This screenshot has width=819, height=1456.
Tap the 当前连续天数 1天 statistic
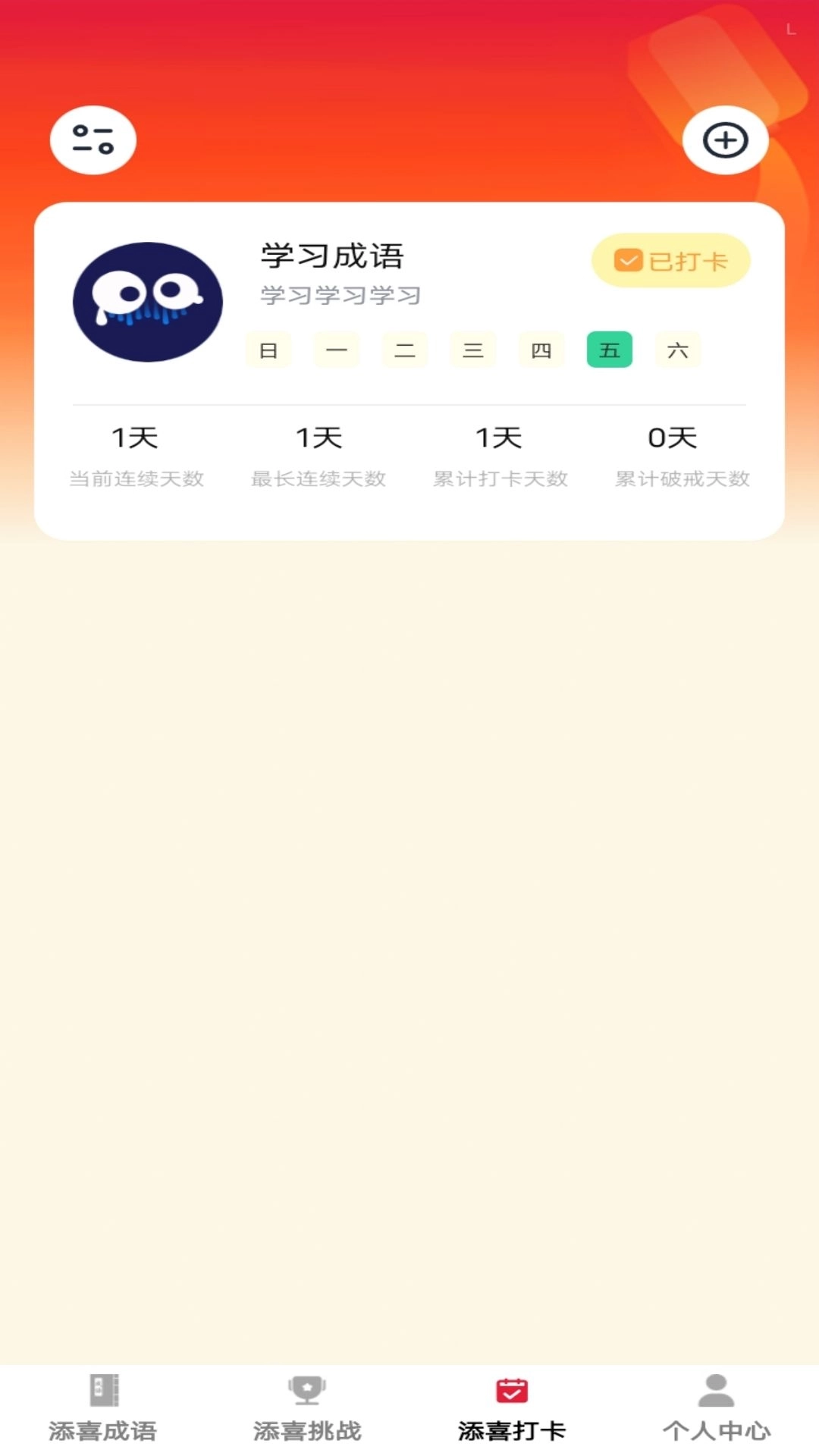point(137,453)
